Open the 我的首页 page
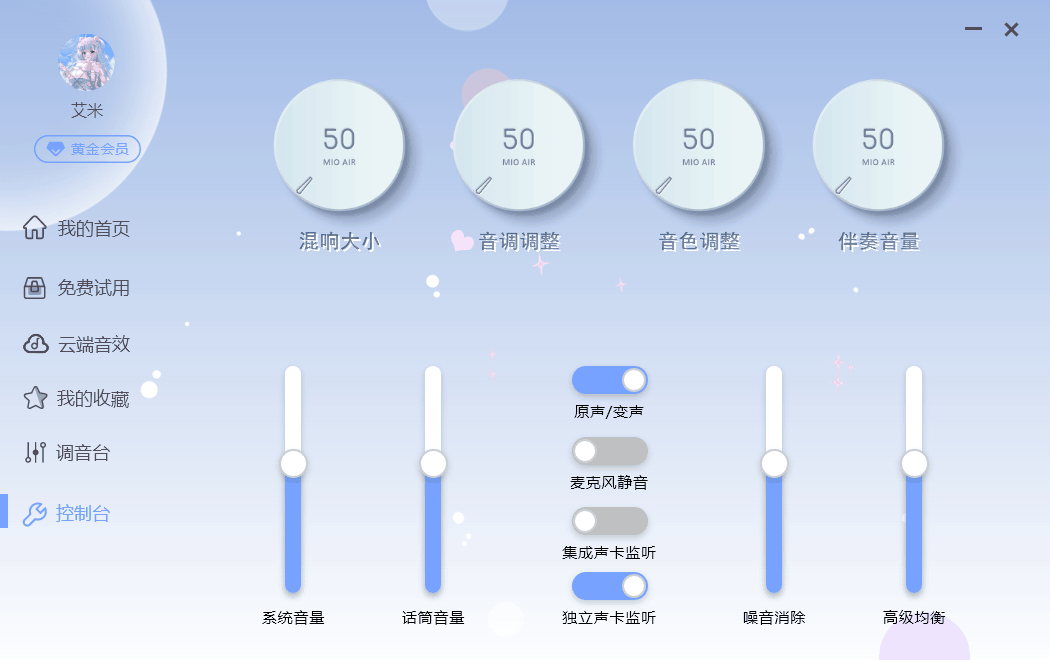The height and width of the screenshot is (660, 1050). 77,228
